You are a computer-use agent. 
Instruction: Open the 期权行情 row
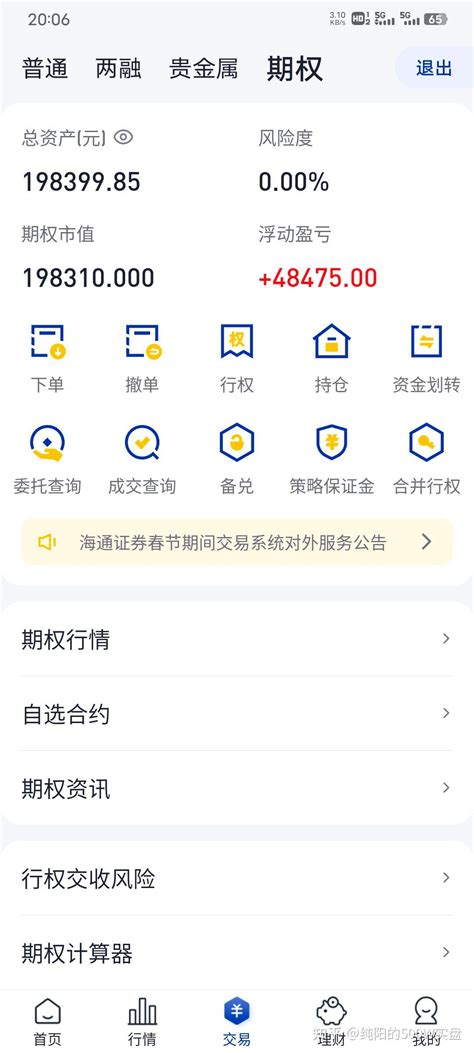[237, 639]
